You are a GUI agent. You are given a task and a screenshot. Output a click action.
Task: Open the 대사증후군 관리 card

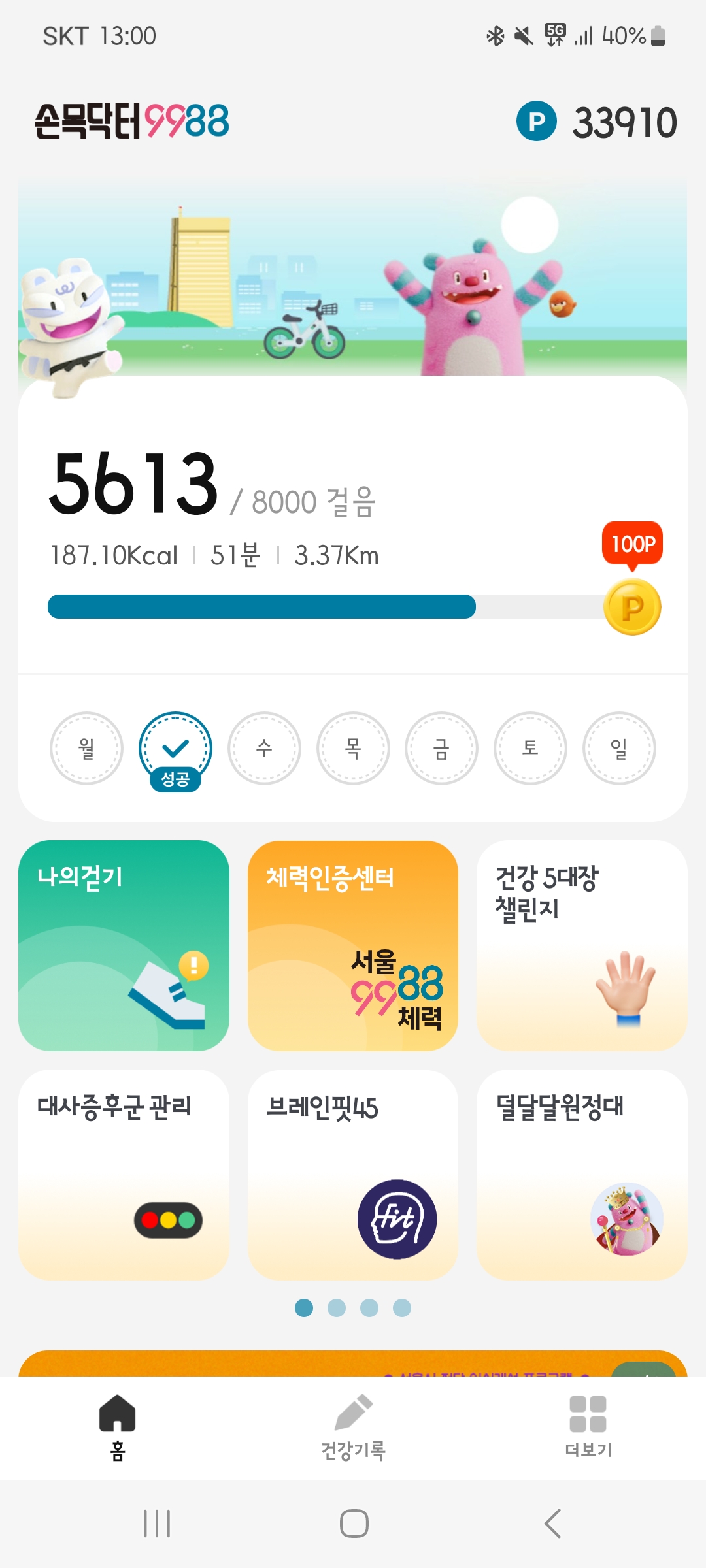tap(124, 1174)
